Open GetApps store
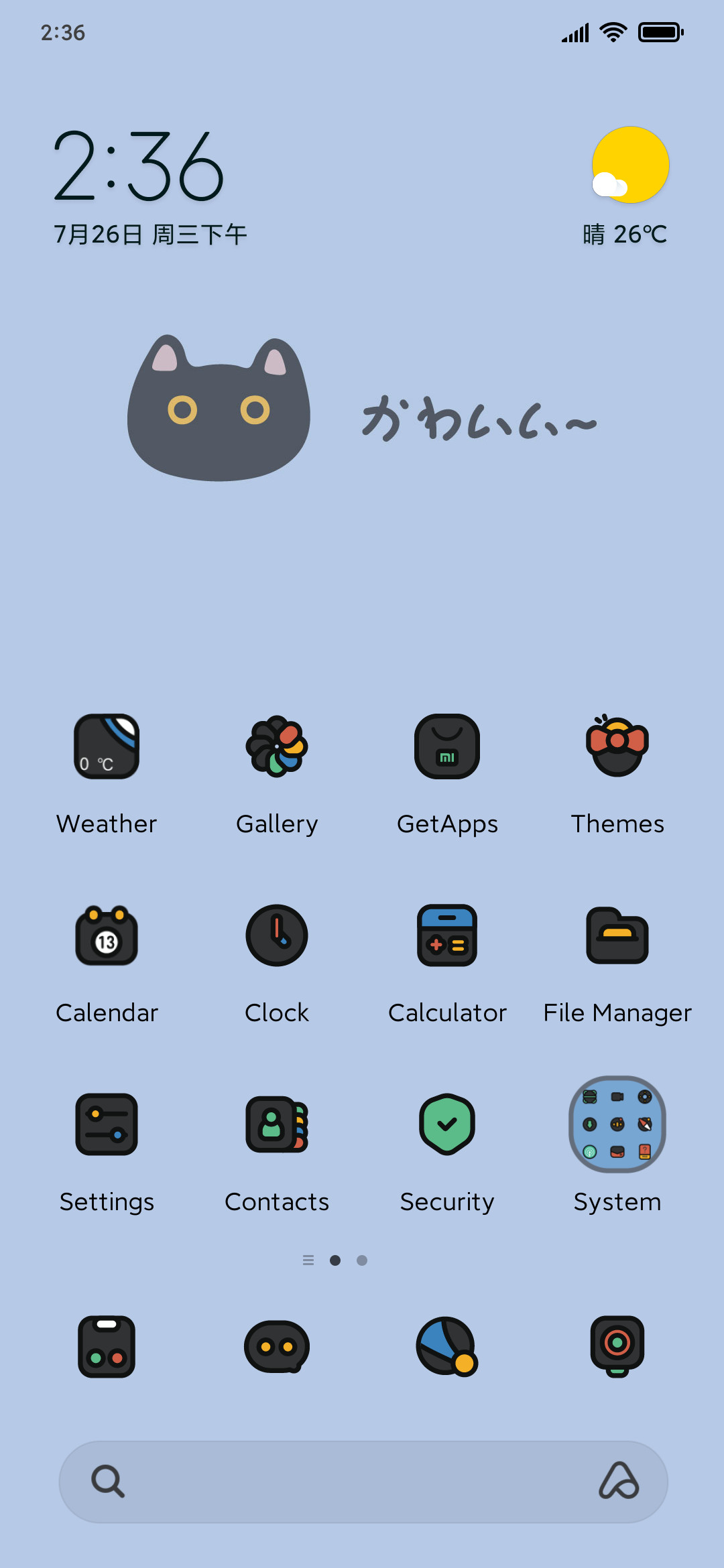The image size is (724, 1568). (x=447, y=746)
